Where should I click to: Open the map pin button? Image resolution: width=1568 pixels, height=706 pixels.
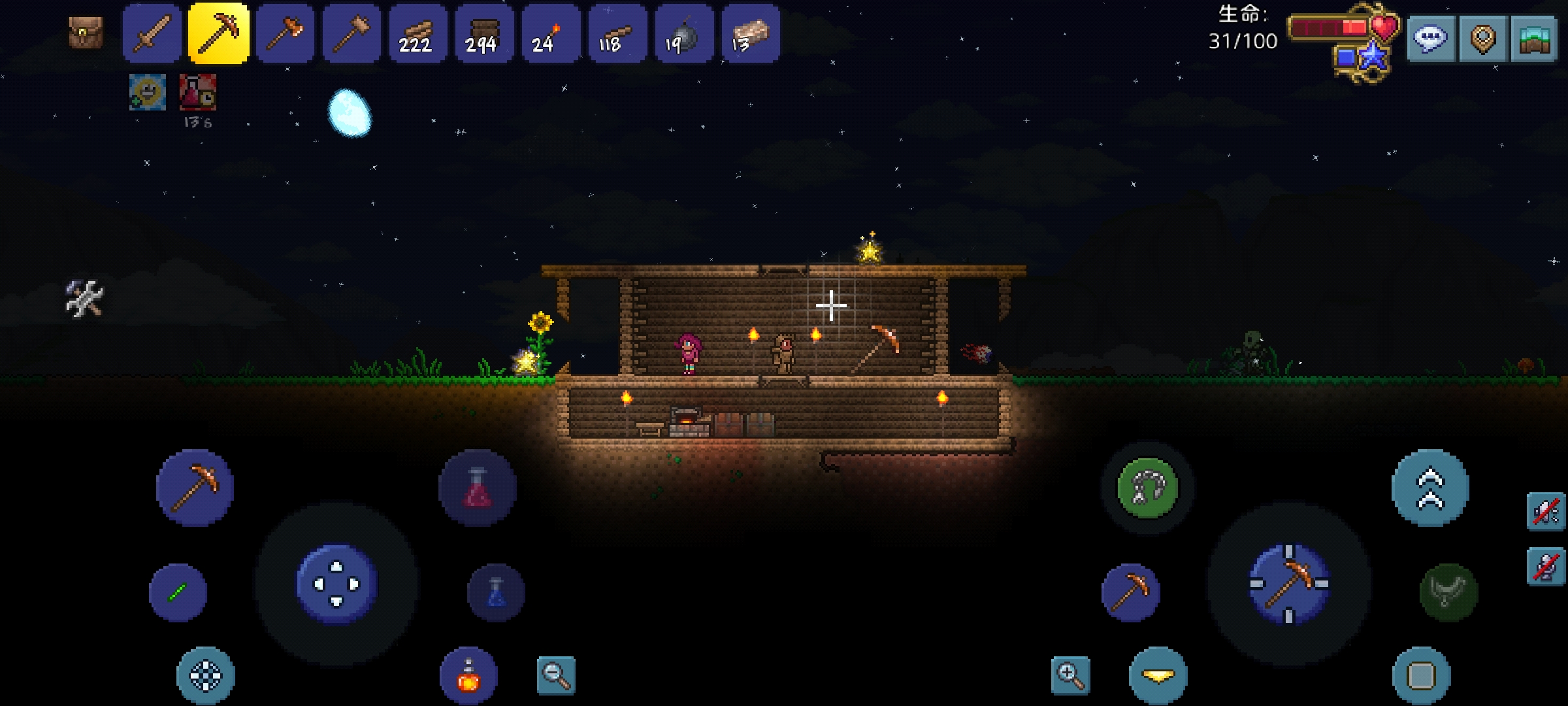[1482, 39]
